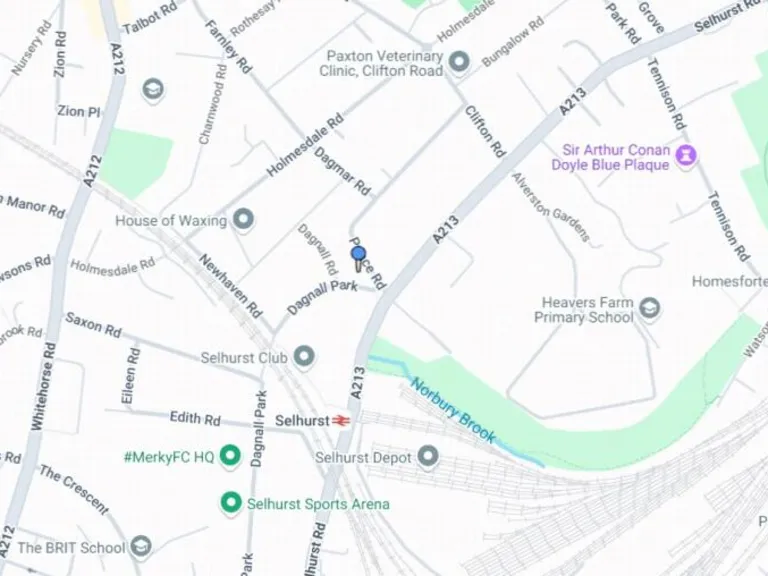The width and height of the screenshot is (768, 576).
Task: Select the #MerkyFC HQ marker
Action: click(230, 457)
